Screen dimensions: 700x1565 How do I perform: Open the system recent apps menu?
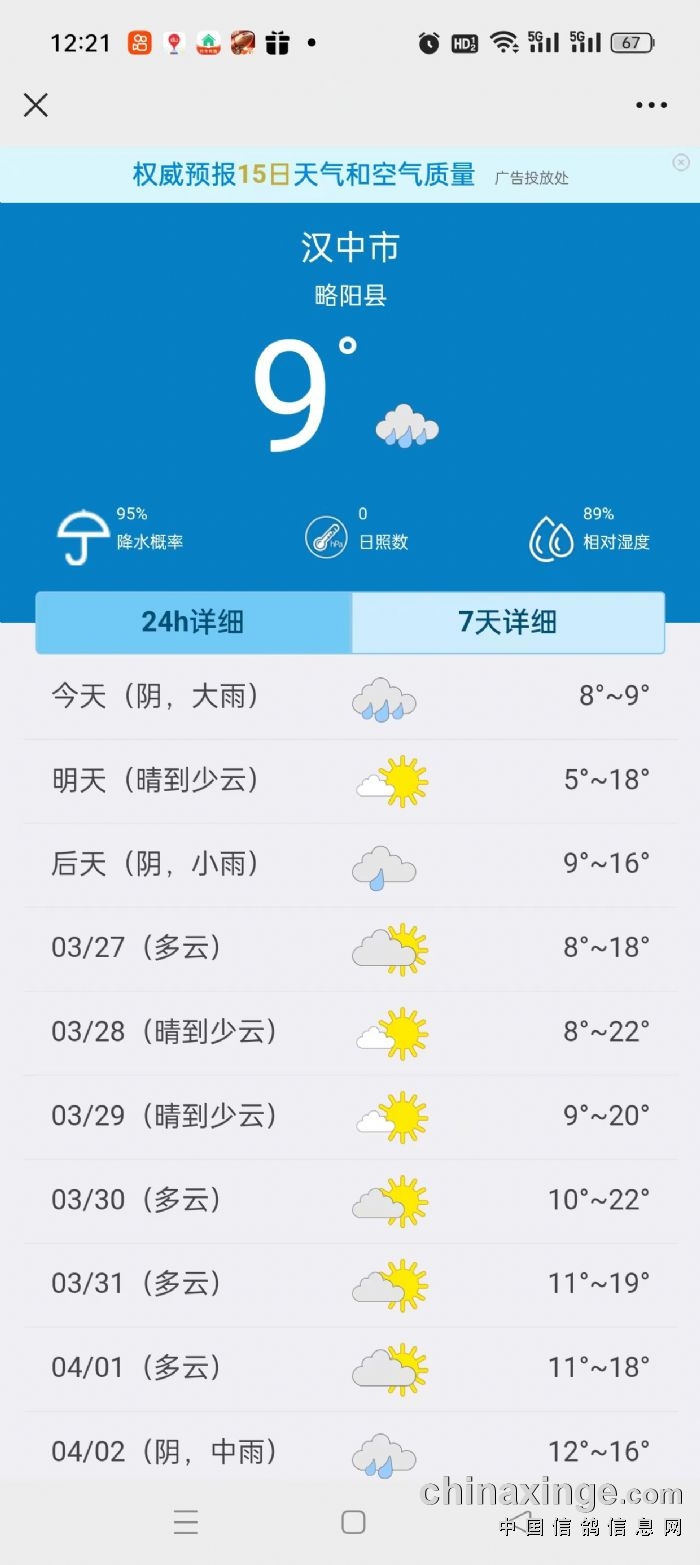pos(186,1522)
